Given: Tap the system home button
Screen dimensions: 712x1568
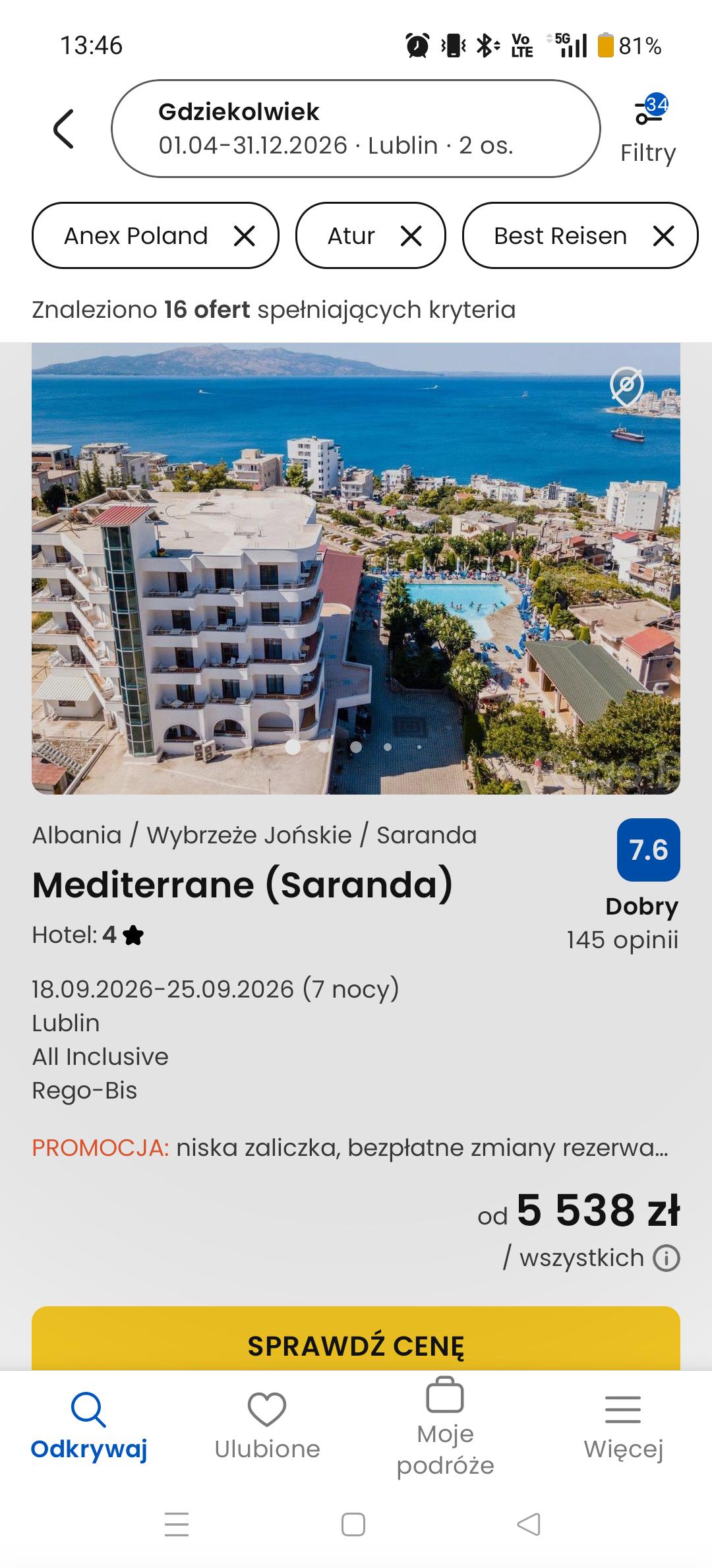Looking at the screenshot, I should (353, 1524).
